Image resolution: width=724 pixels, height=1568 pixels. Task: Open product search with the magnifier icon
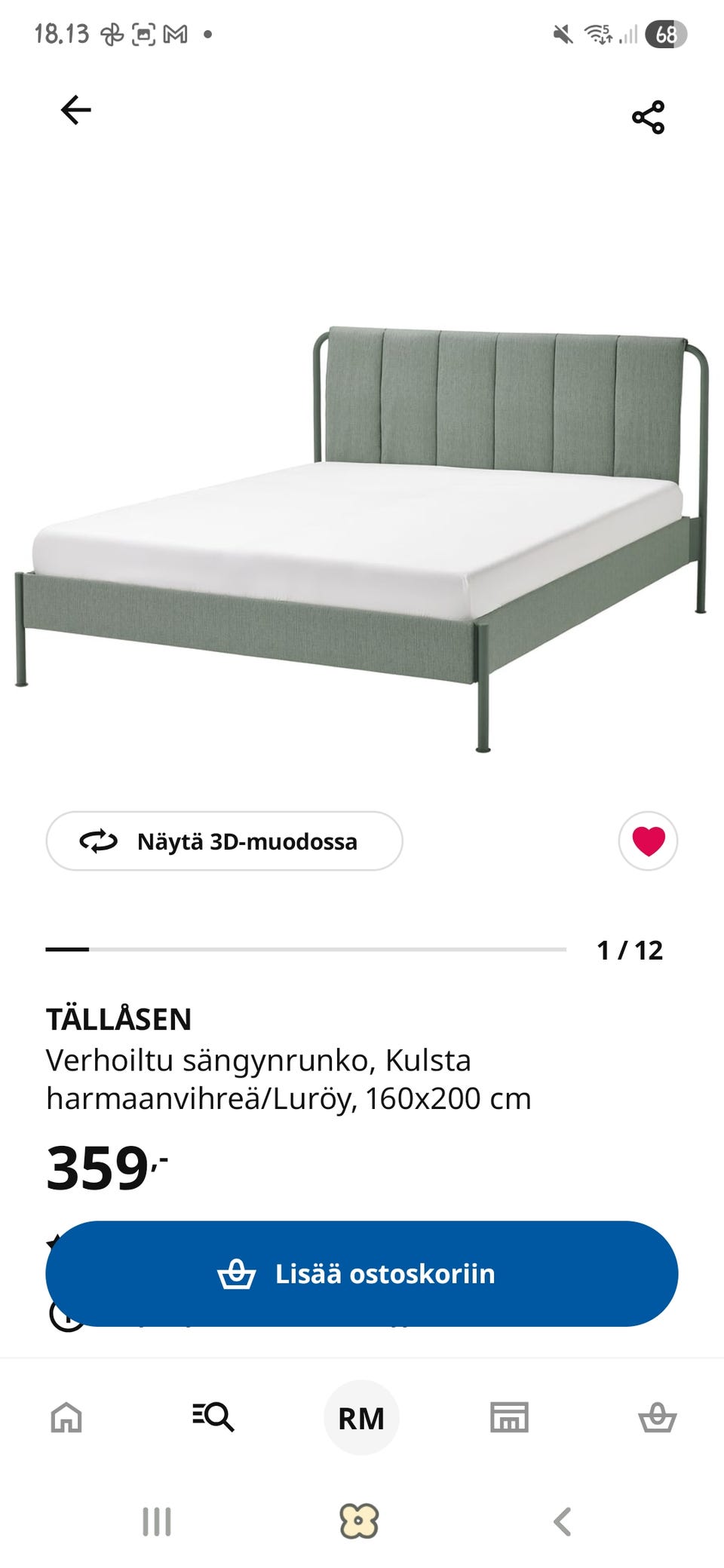click(213, 1416)
